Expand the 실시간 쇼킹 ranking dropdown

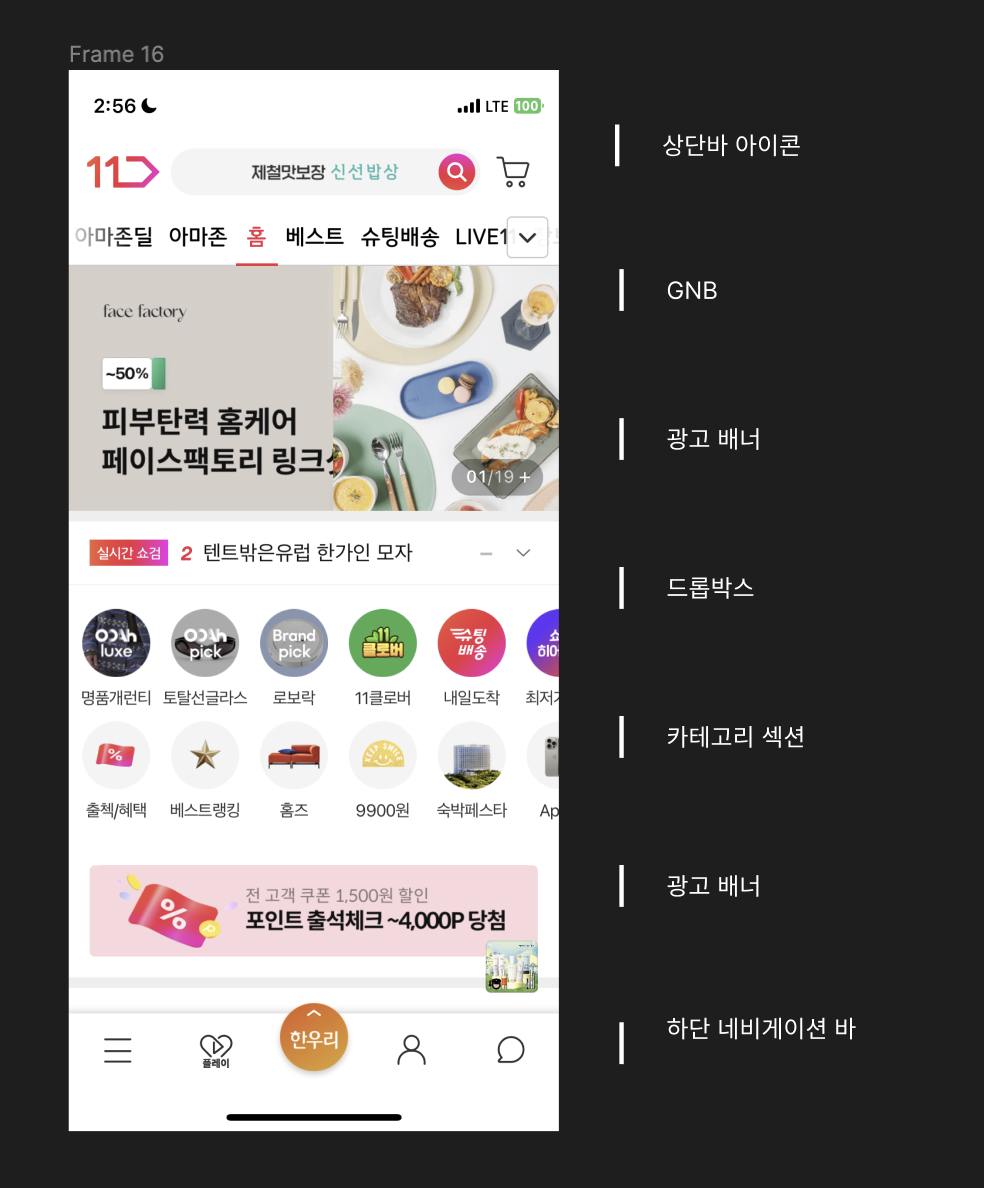[x=523, y=553]
